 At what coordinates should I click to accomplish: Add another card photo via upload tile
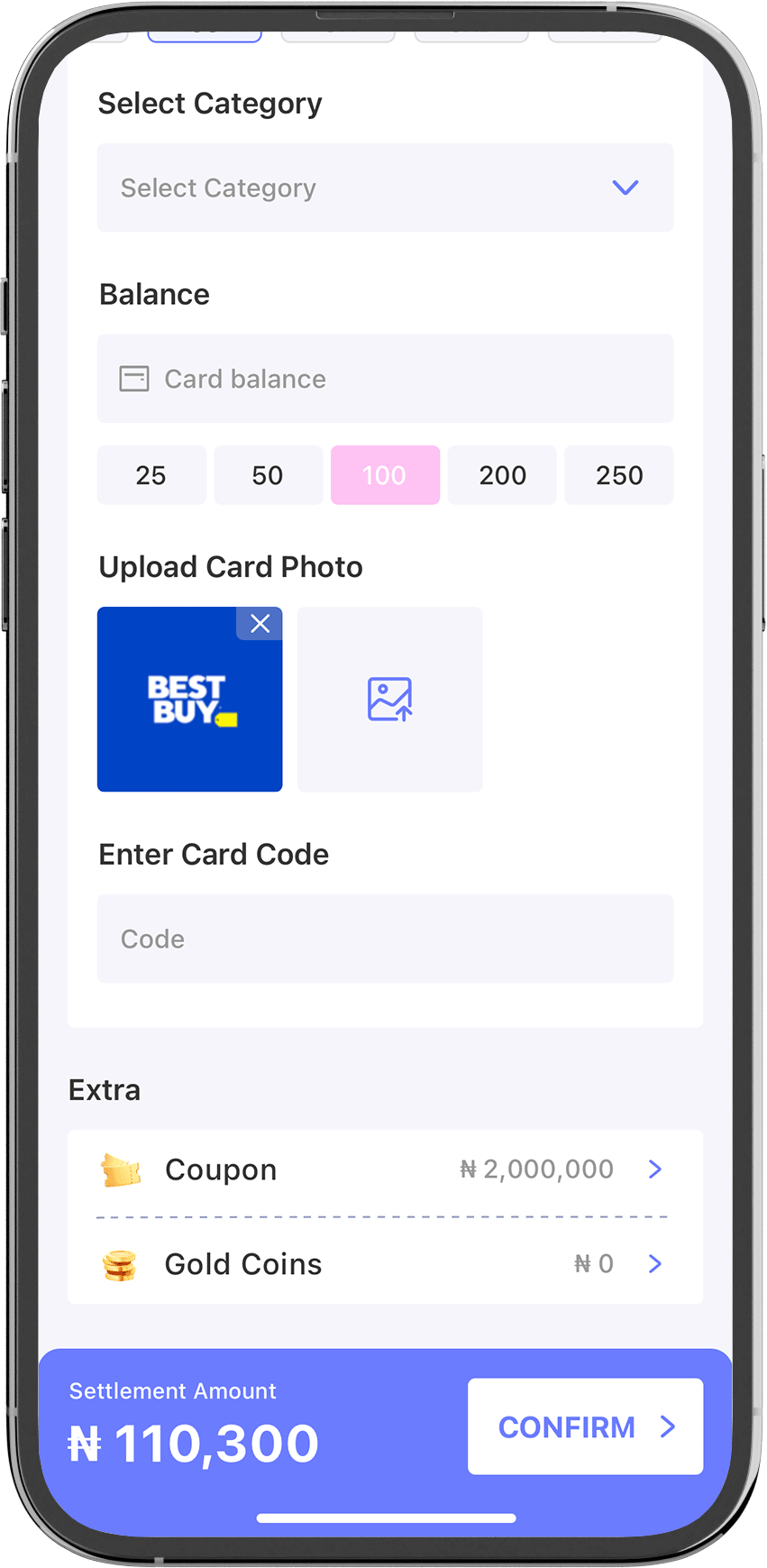(x=389, y=700)
